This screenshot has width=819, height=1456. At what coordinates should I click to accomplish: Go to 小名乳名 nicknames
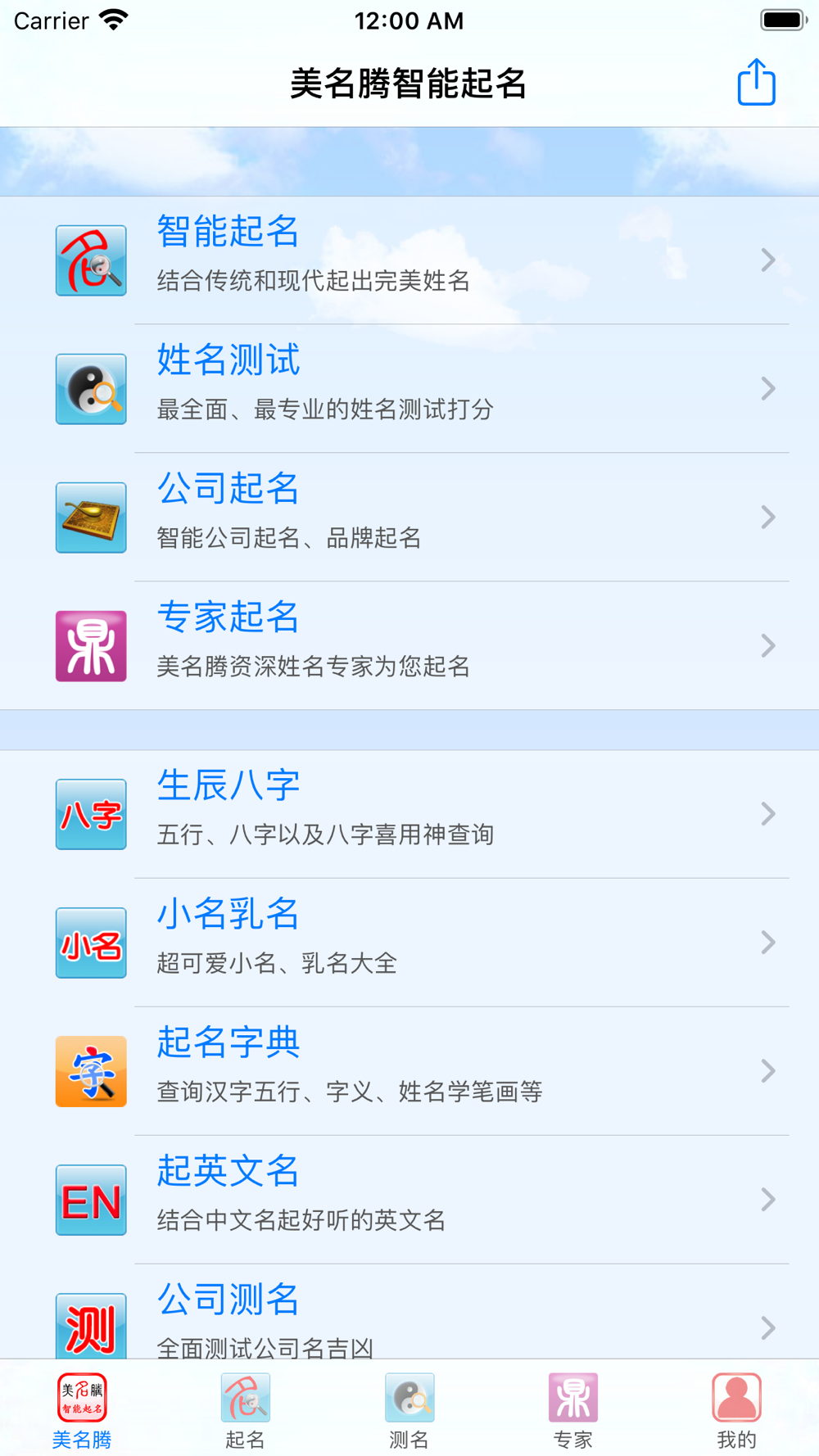(x=409, y=942)
